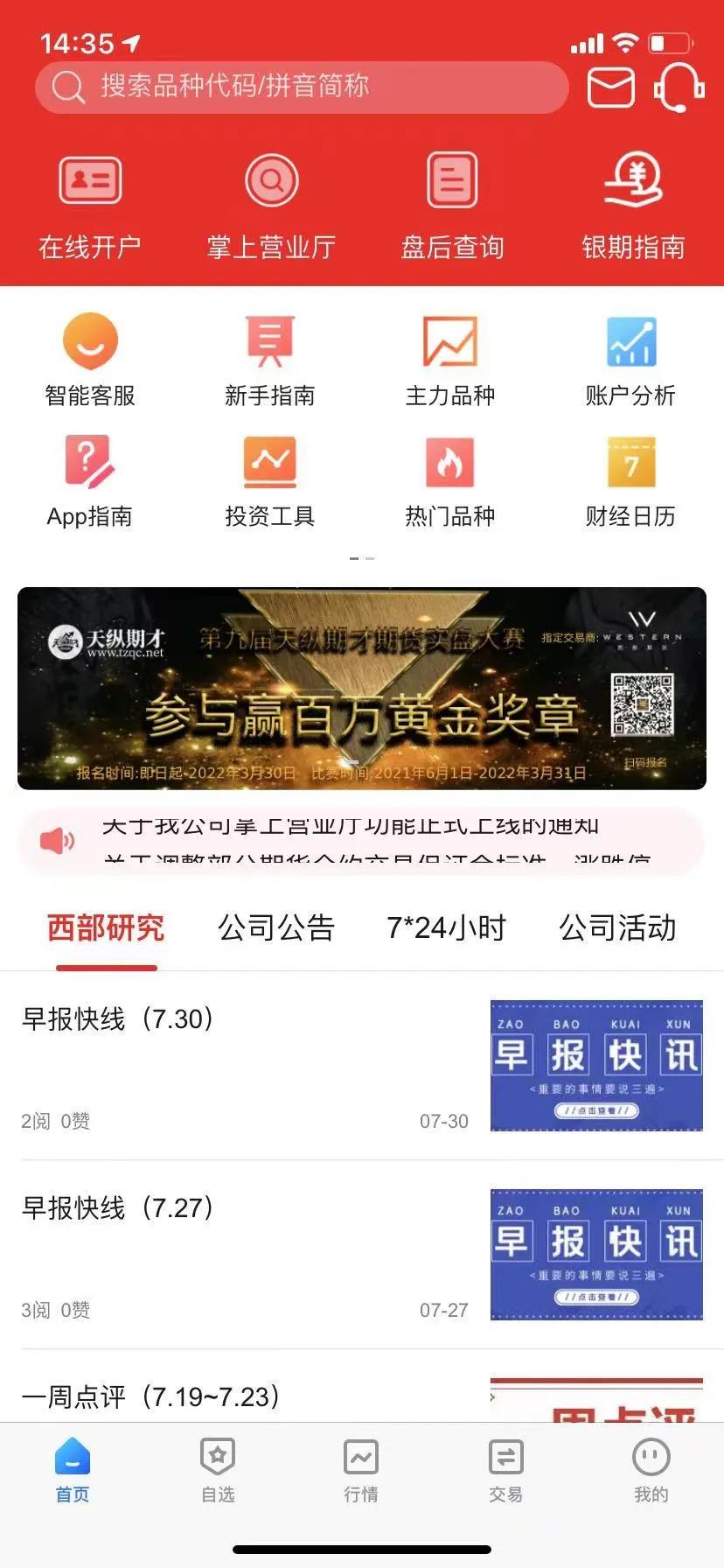The width and height of the screenshot is (724, 1568).
Task: Select the 7*24小时 tab
Action: pyautogui.click(x=447, y=927)
